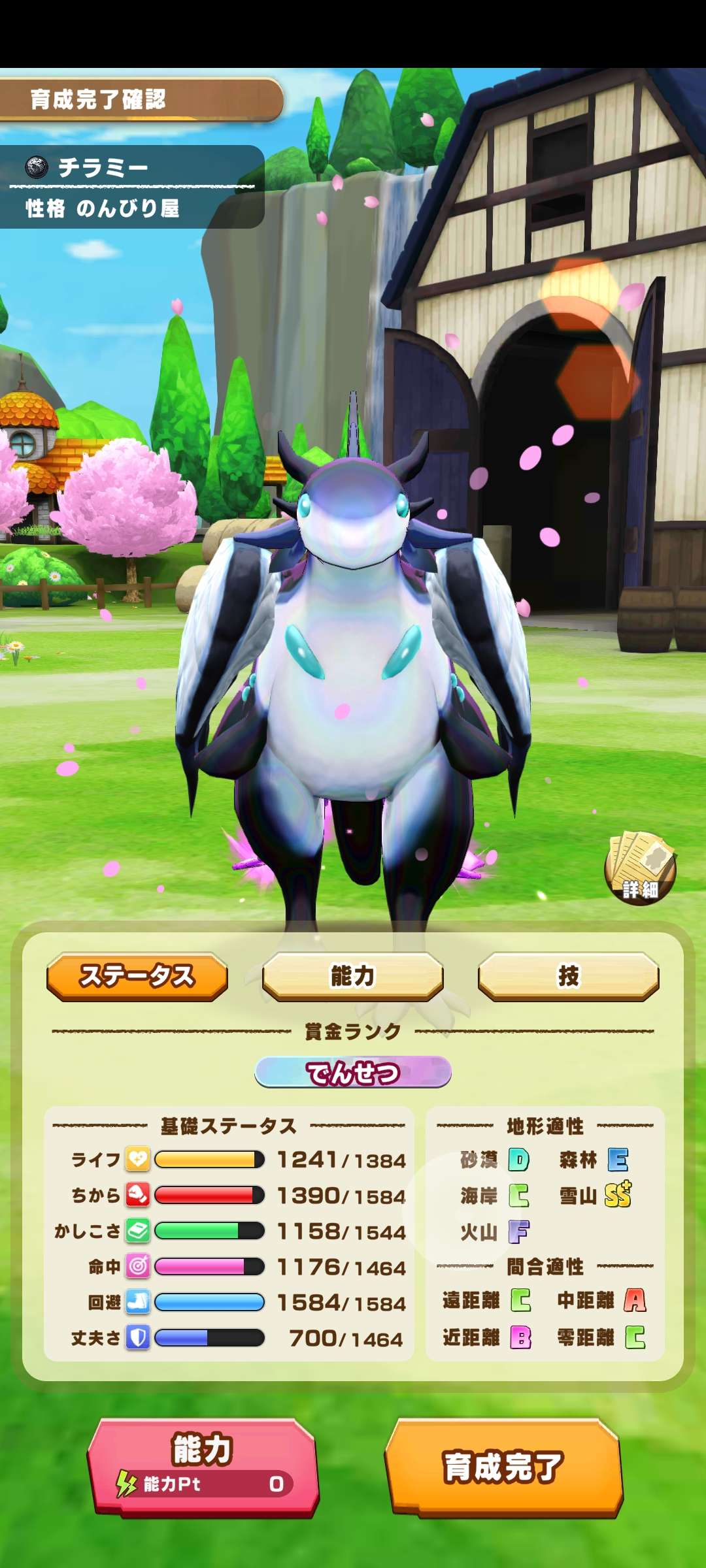Select the ステータス tab
The image size is (706, 1568).
pyautogui.click(x=137, y=976)
